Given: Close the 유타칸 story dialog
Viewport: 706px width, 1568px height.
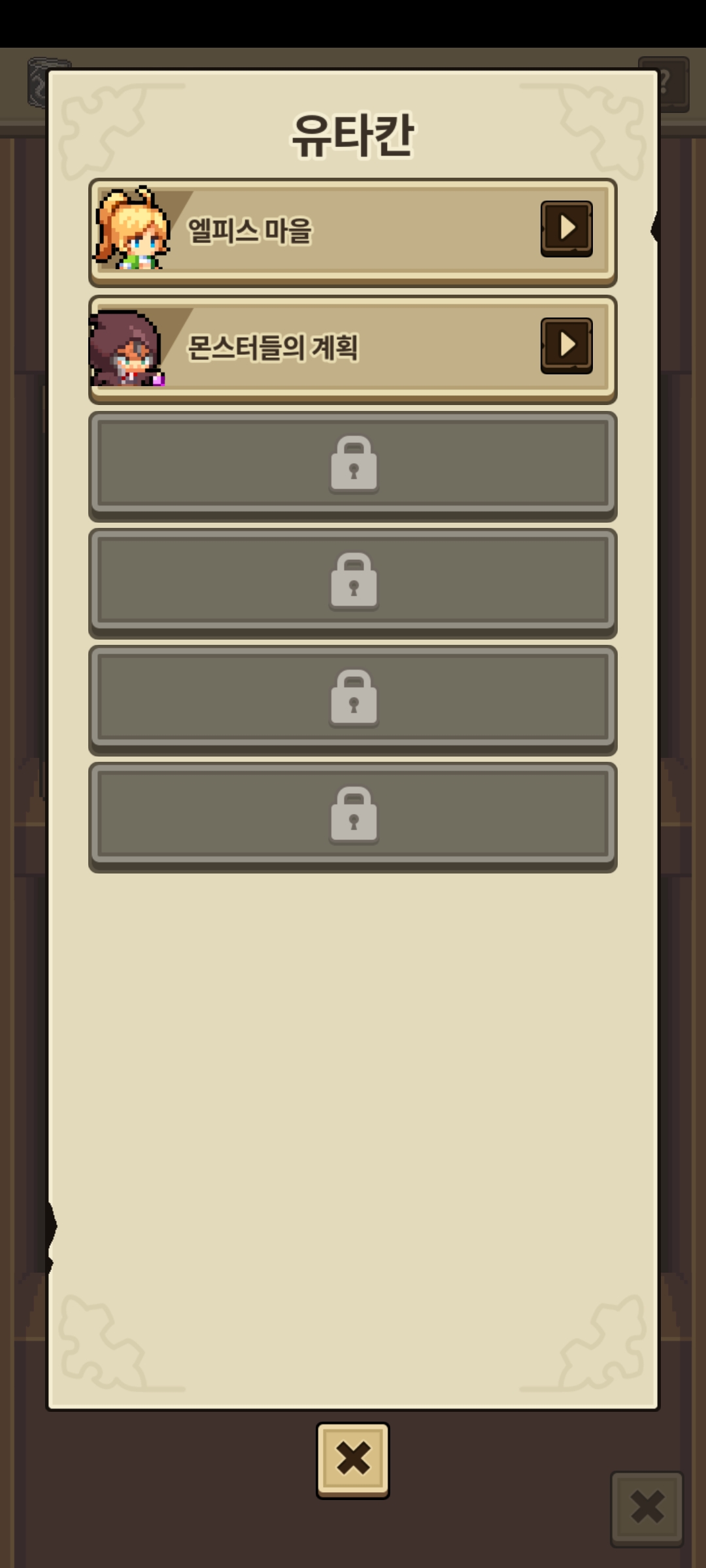Looking at the screenshot, I should [353, 1460].
